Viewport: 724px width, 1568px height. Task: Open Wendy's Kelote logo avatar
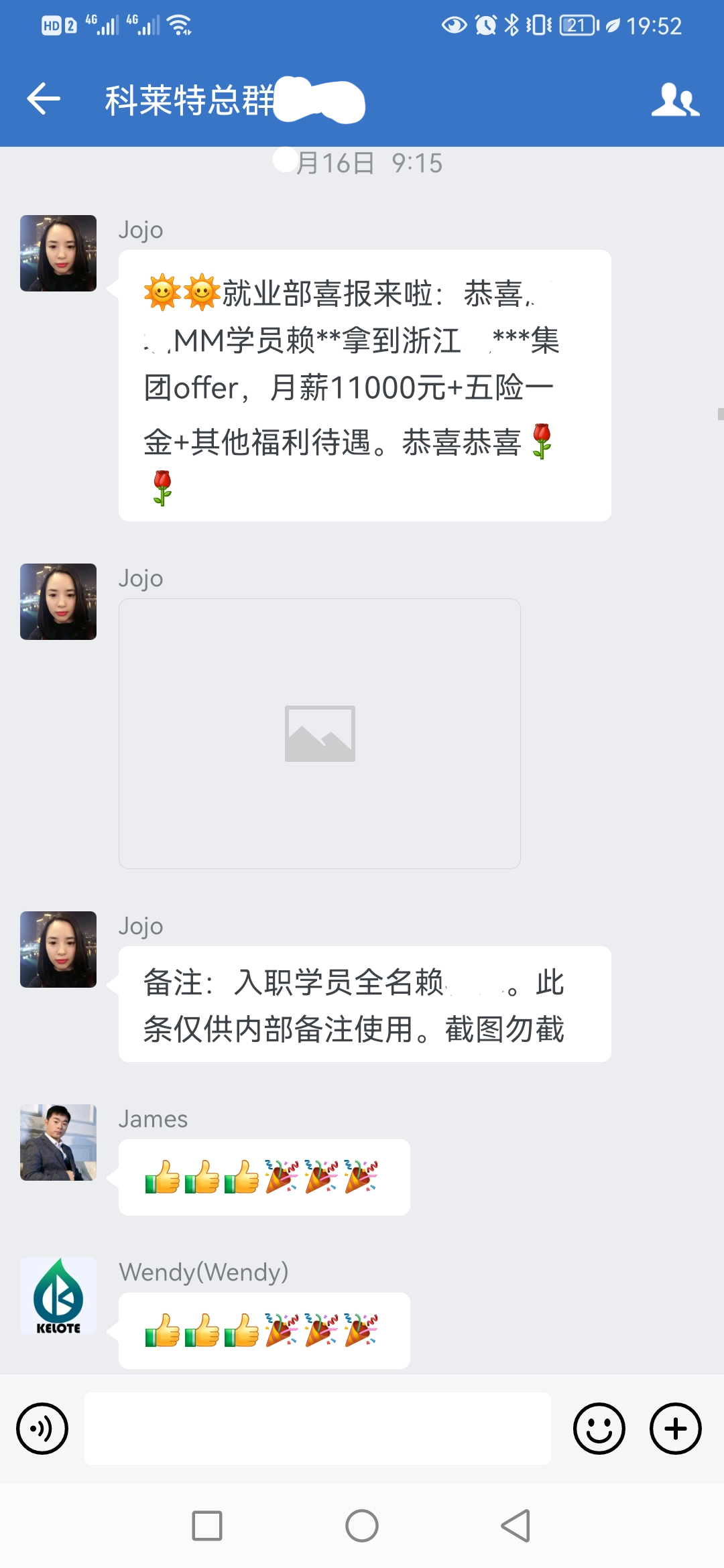(58, 1296)
